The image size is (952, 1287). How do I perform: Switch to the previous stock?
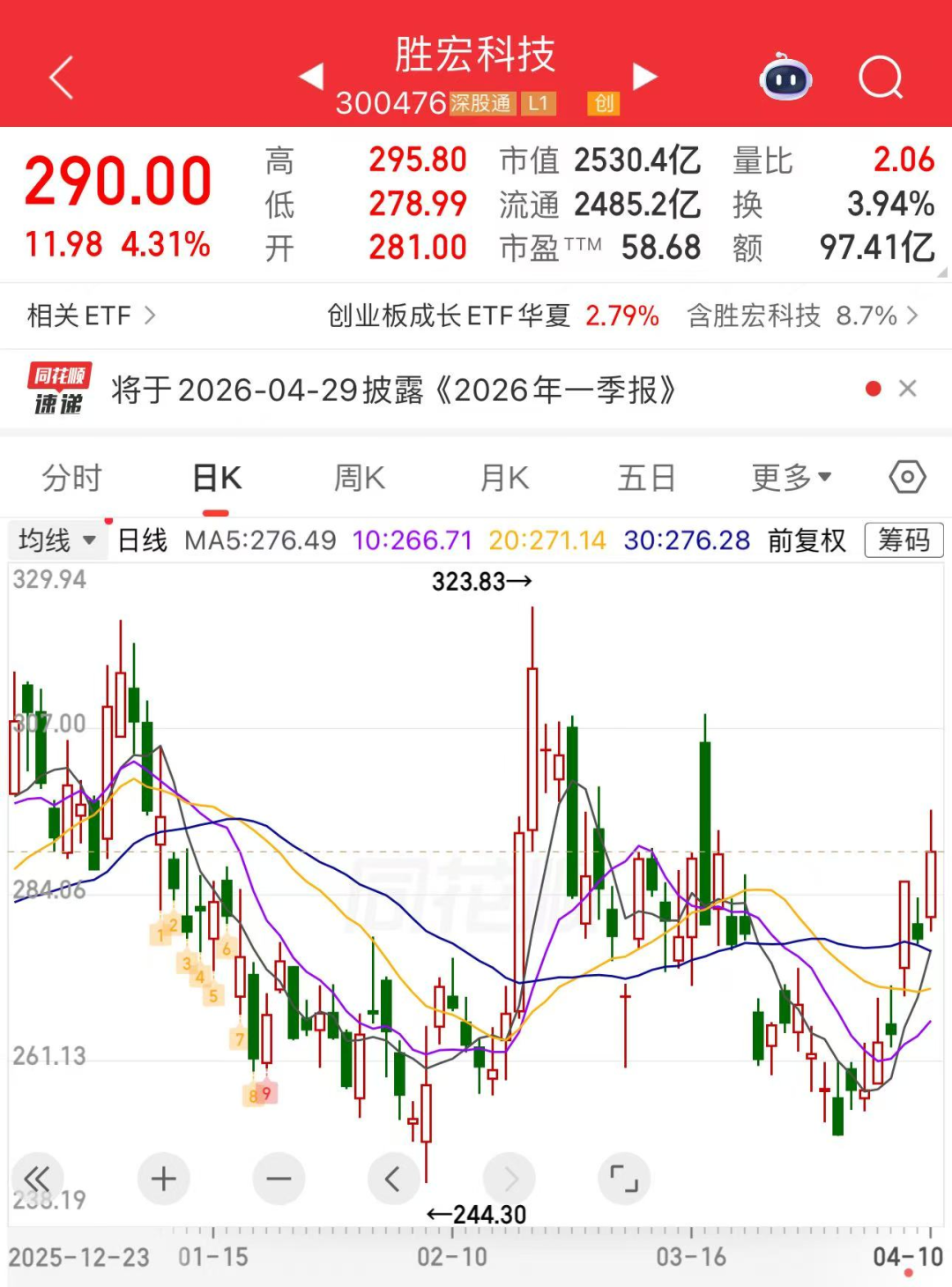tap(311, 77)
